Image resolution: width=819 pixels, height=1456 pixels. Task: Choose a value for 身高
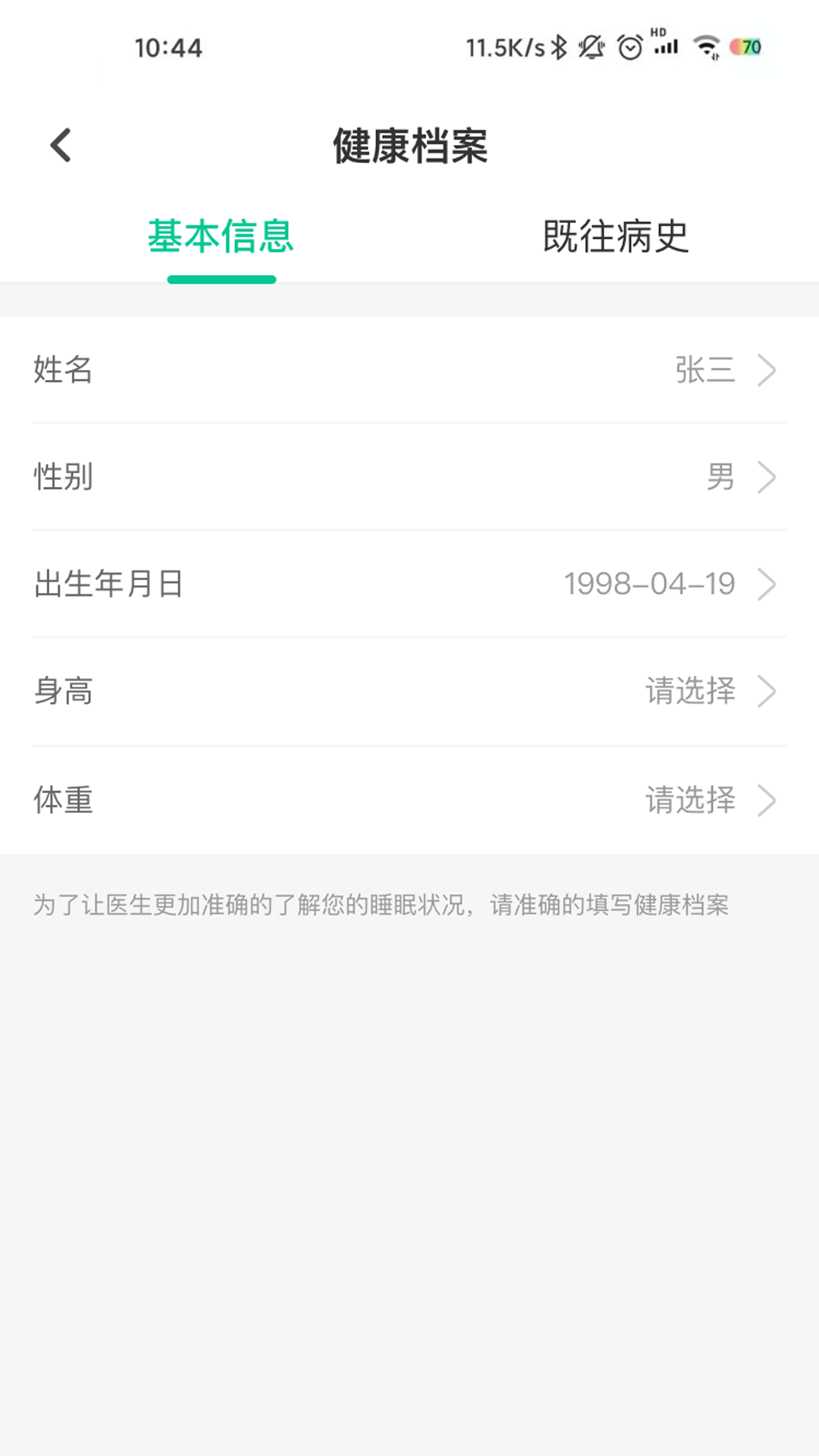click(x=409, y=692)
